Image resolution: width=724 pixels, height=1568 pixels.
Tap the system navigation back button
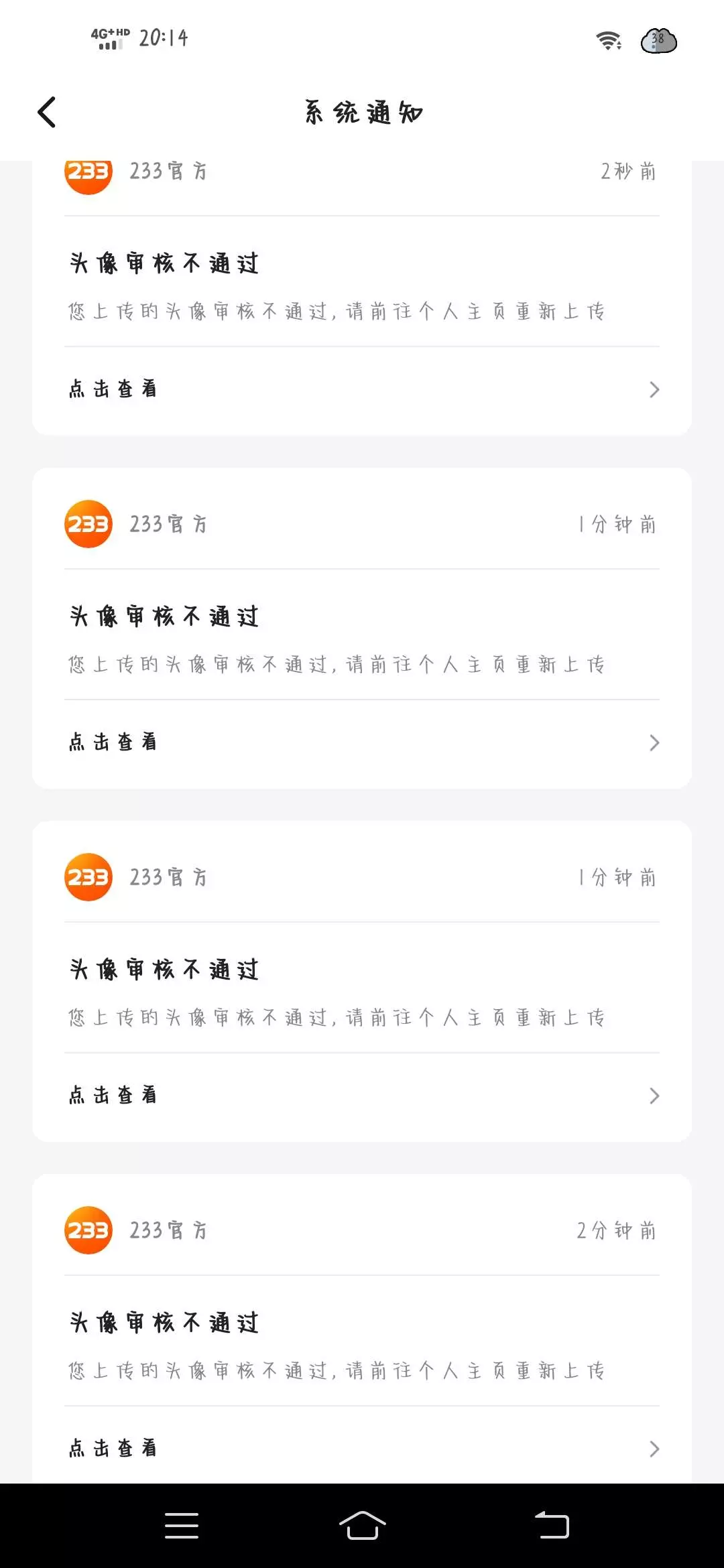click(x=552, y=1526)
